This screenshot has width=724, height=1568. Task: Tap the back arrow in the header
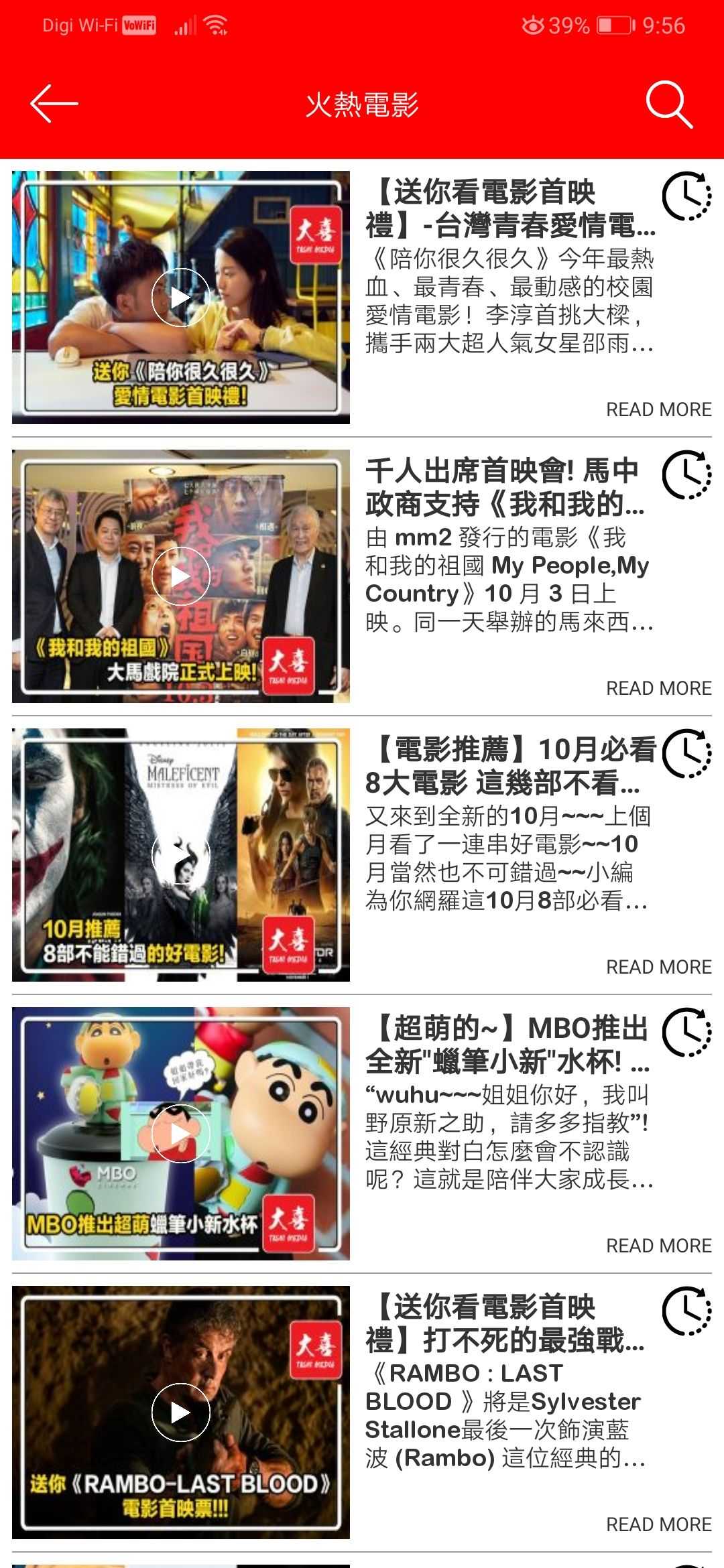pyautogui.click(x=54, y=104)
